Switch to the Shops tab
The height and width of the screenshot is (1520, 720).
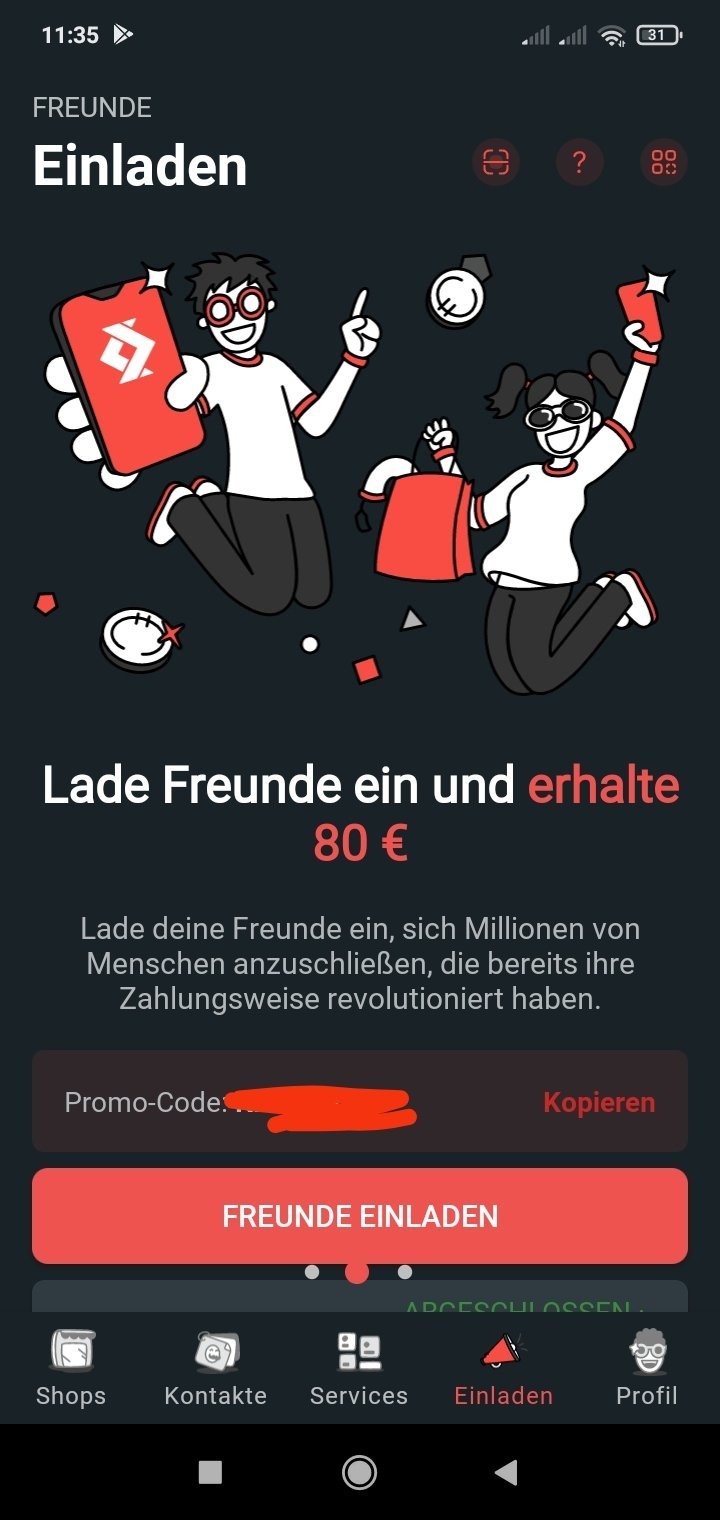[71, 1368]
